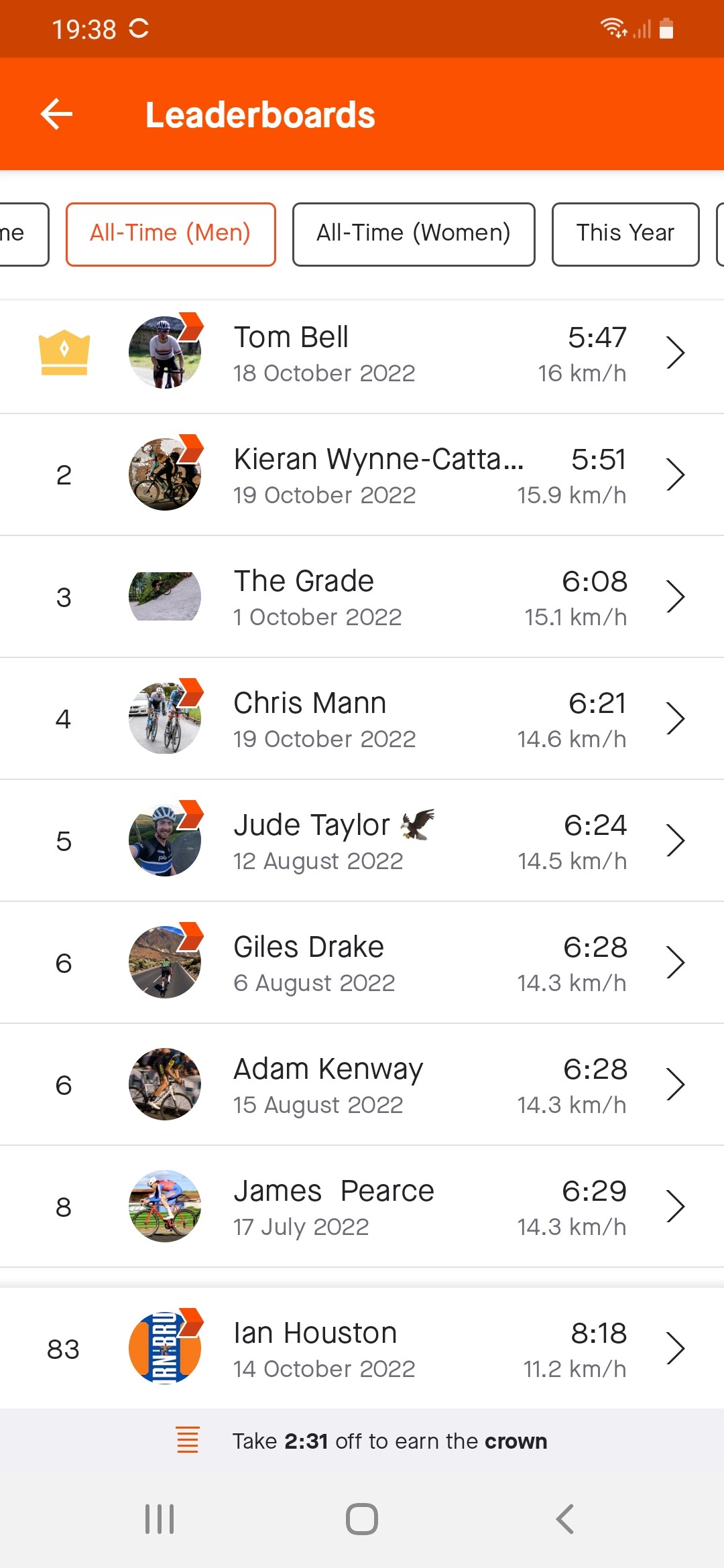
Task: Open Adam Kenway's leaderboard entry
Action: (x=362, y=1086)
